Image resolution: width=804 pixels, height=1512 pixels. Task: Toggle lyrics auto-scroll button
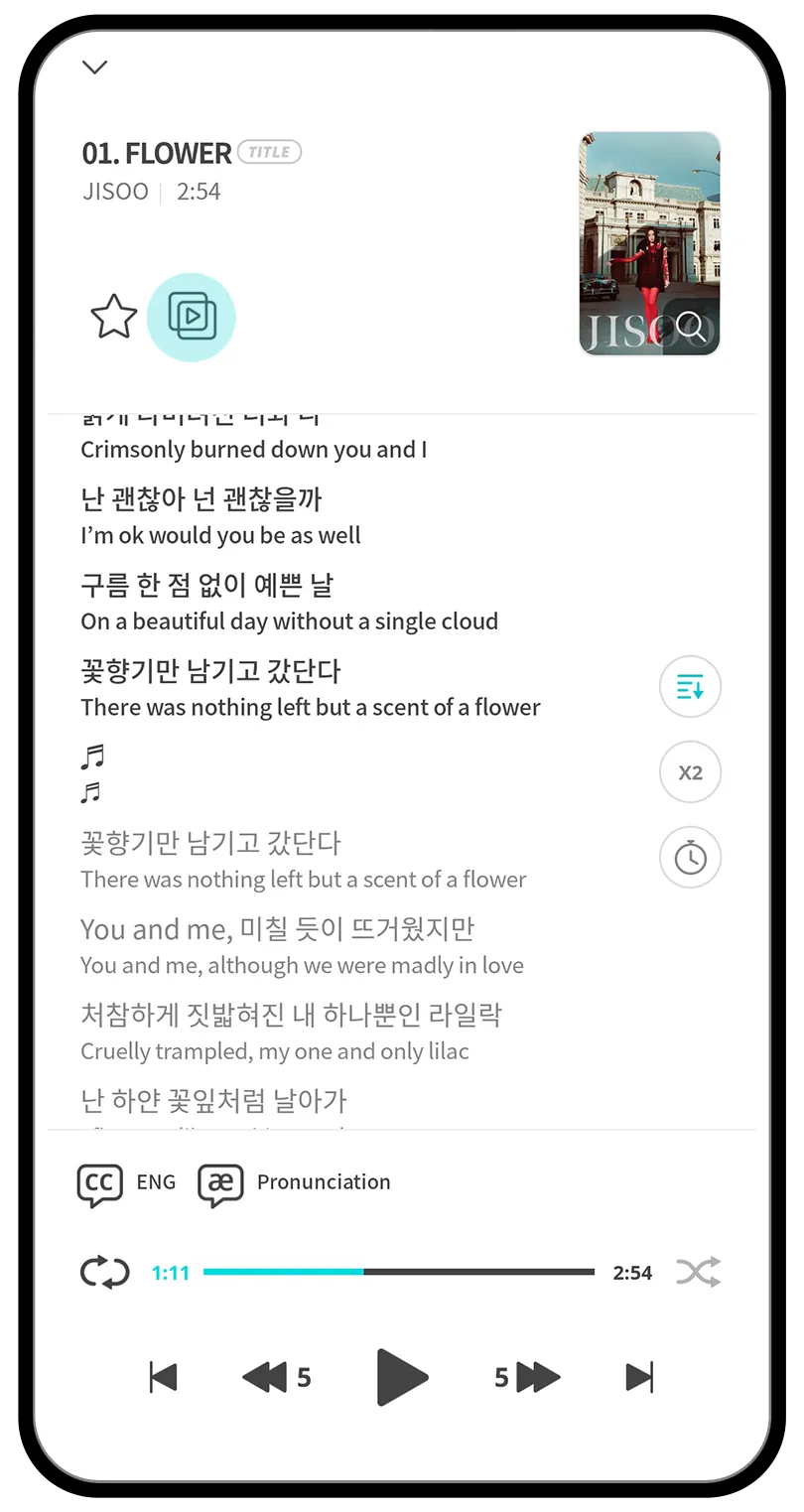(690, 687)
